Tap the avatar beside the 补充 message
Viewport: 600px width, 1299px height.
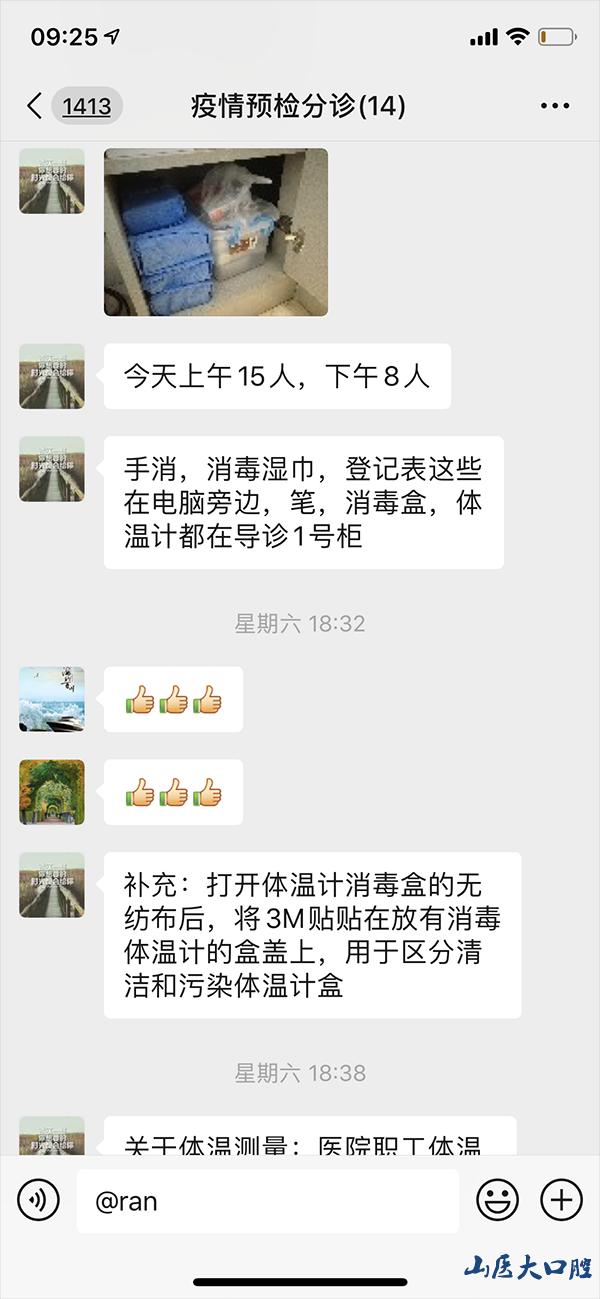[x=52, y=885]
